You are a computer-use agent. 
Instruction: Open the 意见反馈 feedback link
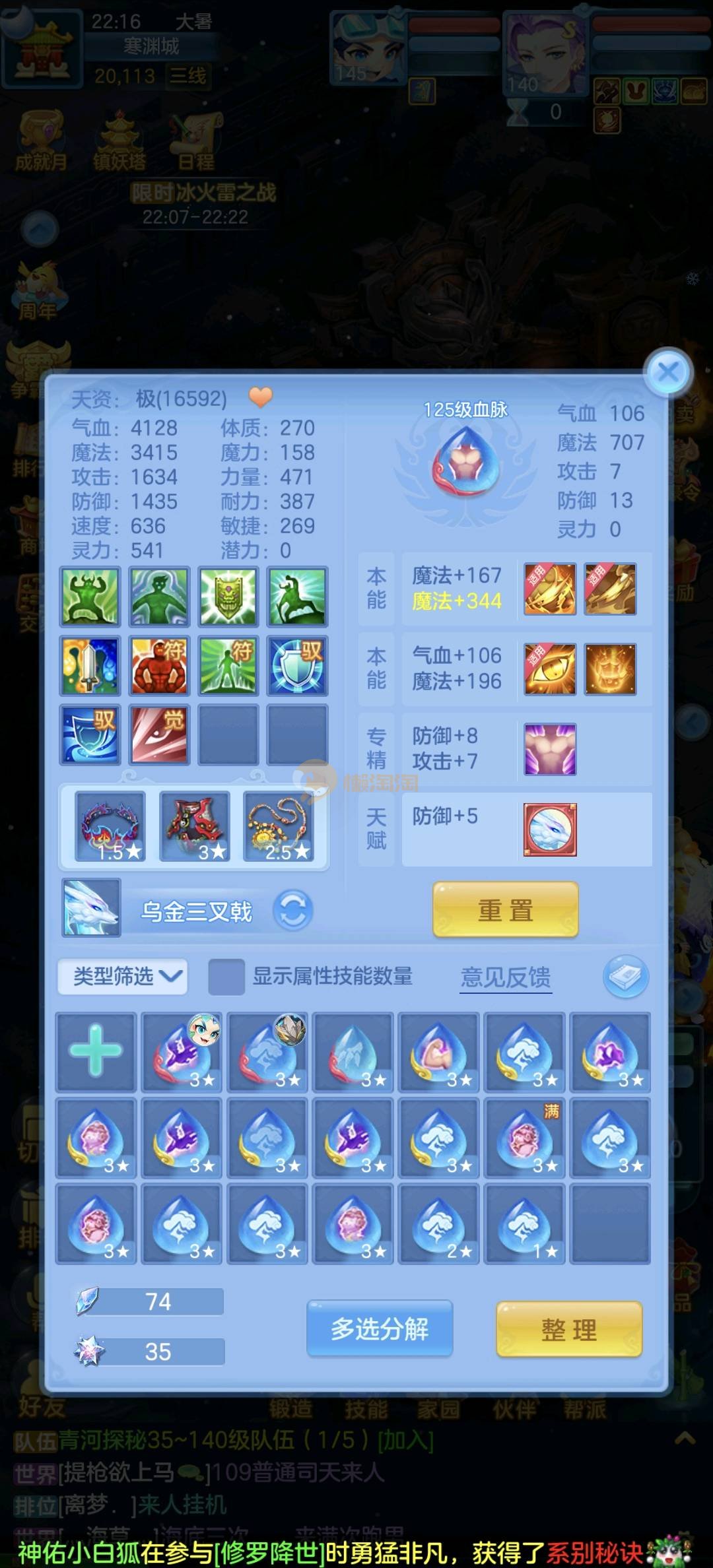point(505,977)
